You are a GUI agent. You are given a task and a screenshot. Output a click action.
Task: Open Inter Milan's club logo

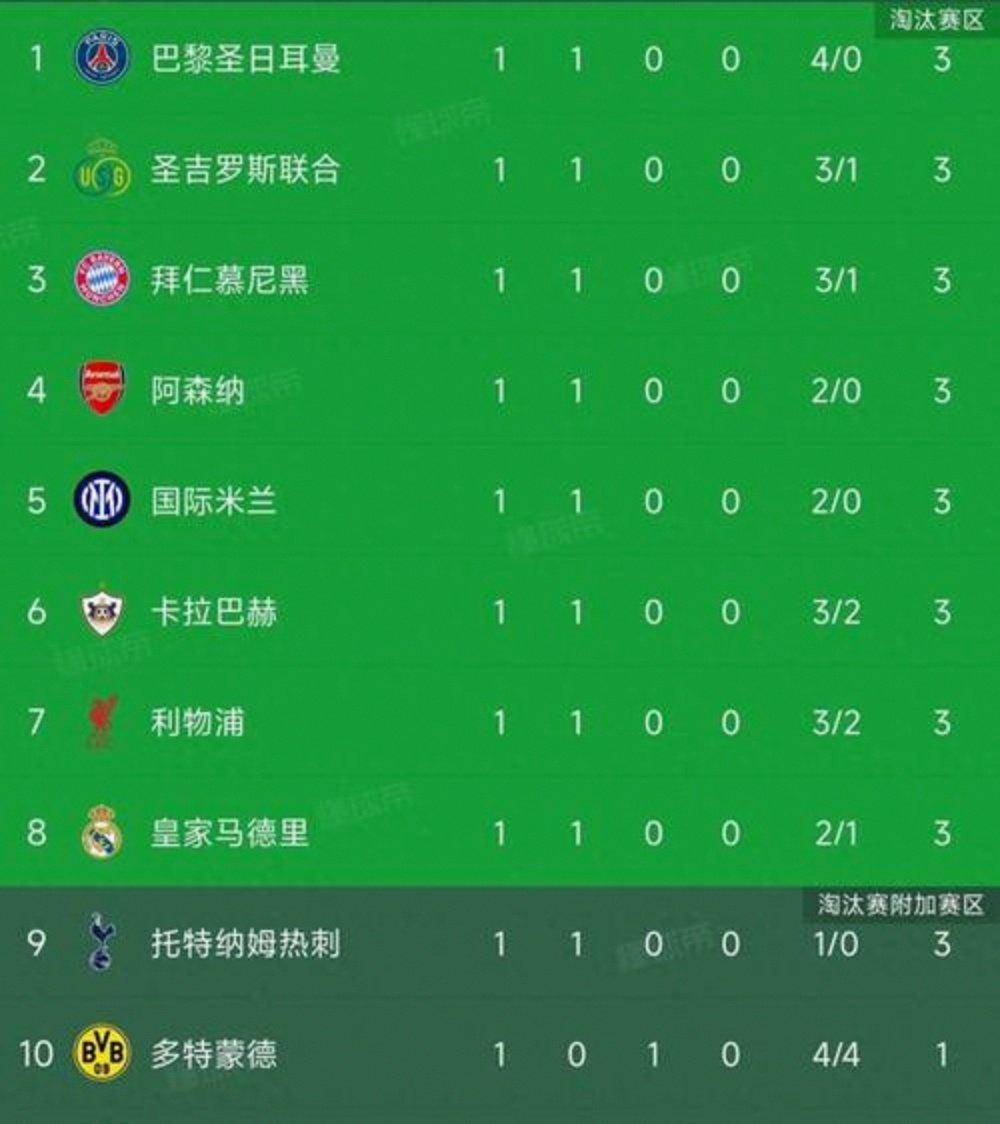pyautogui.click(x=100, y=497)
